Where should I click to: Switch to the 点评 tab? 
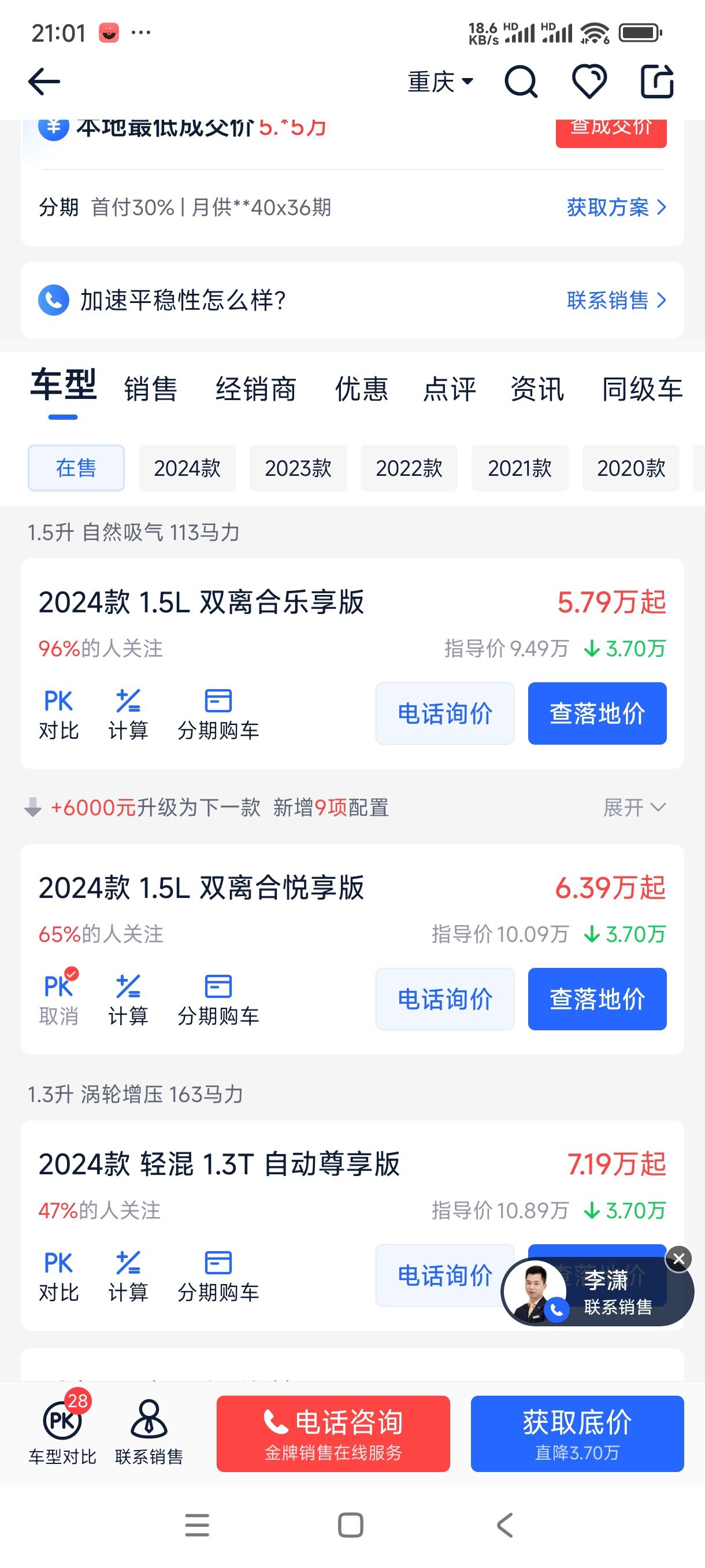[x=450, y=389]
